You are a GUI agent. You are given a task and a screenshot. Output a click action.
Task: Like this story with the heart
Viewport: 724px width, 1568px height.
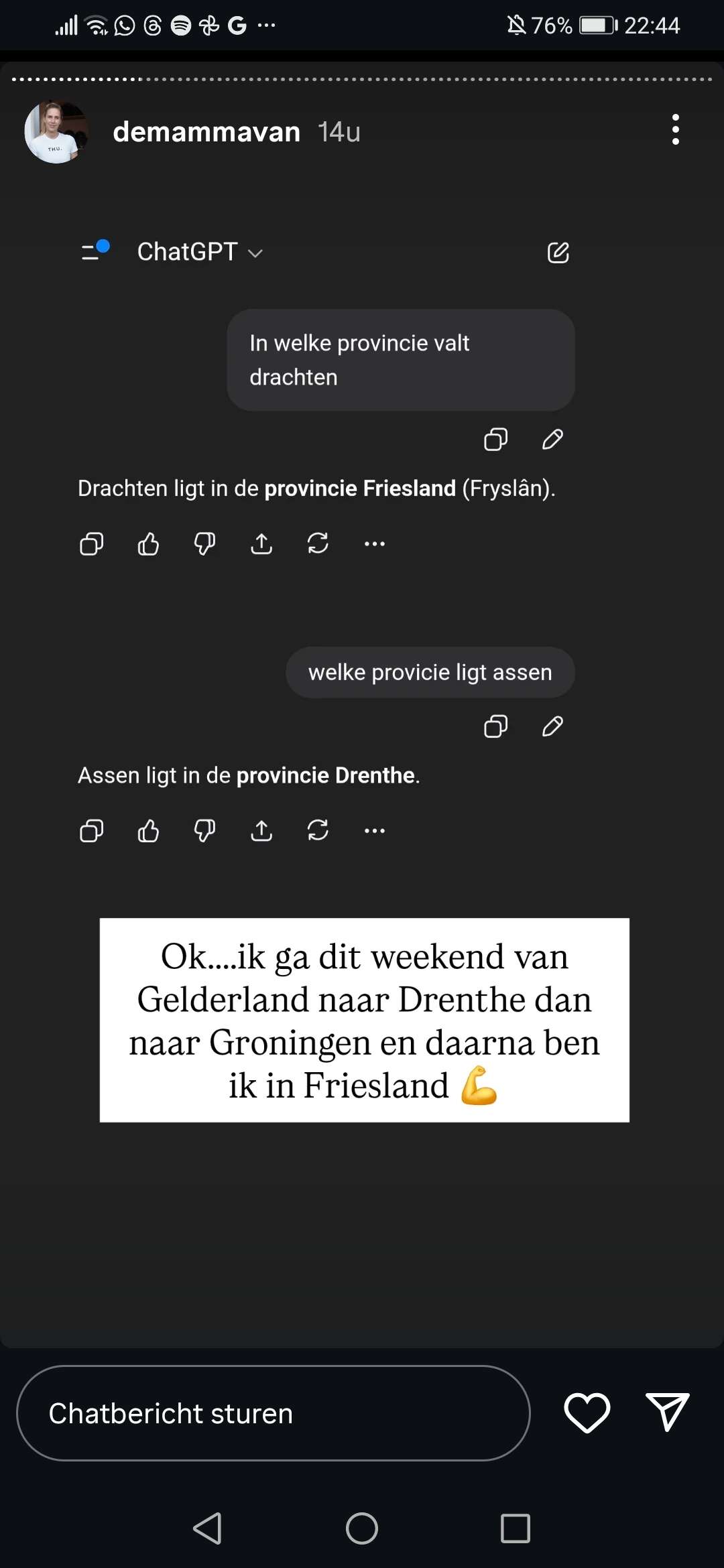[587, 1413]
